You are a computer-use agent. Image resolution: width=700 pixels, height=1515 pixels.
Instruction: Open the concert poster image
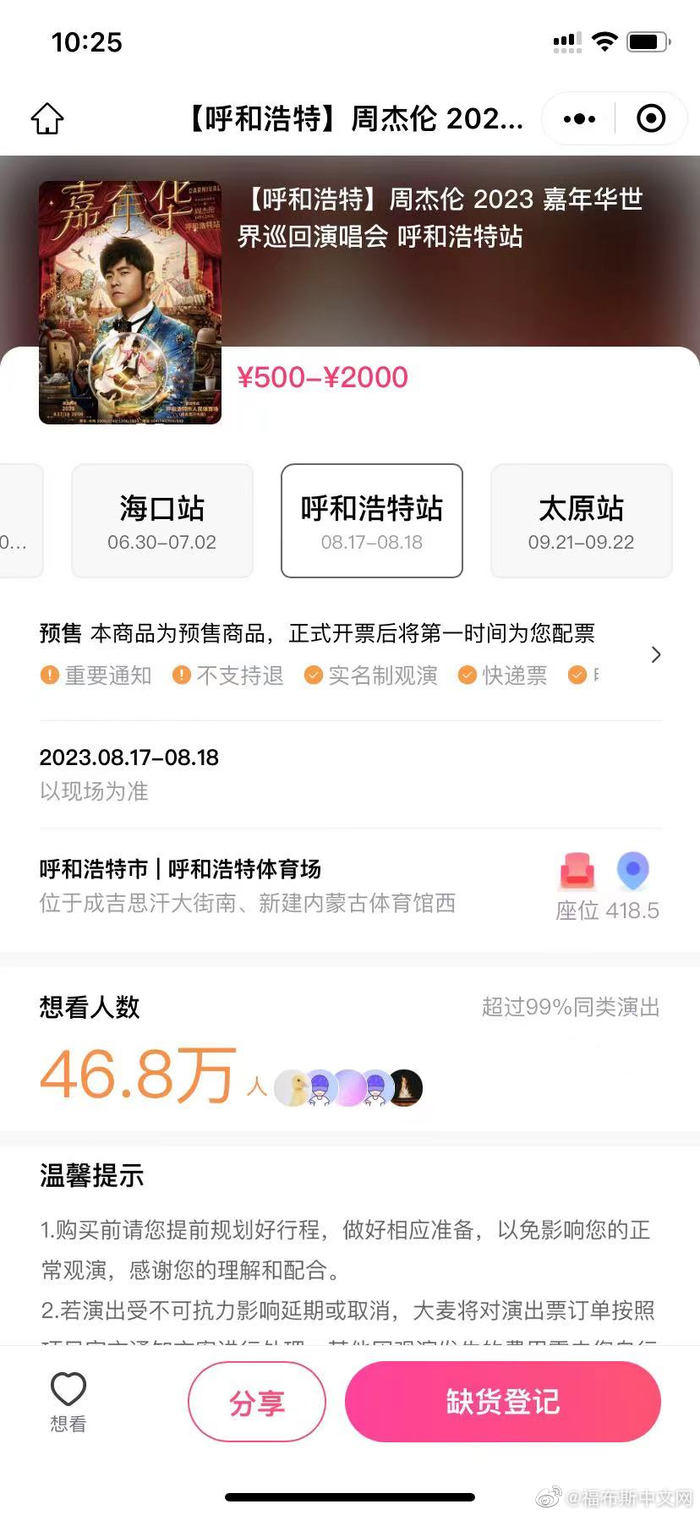point(130,302)
